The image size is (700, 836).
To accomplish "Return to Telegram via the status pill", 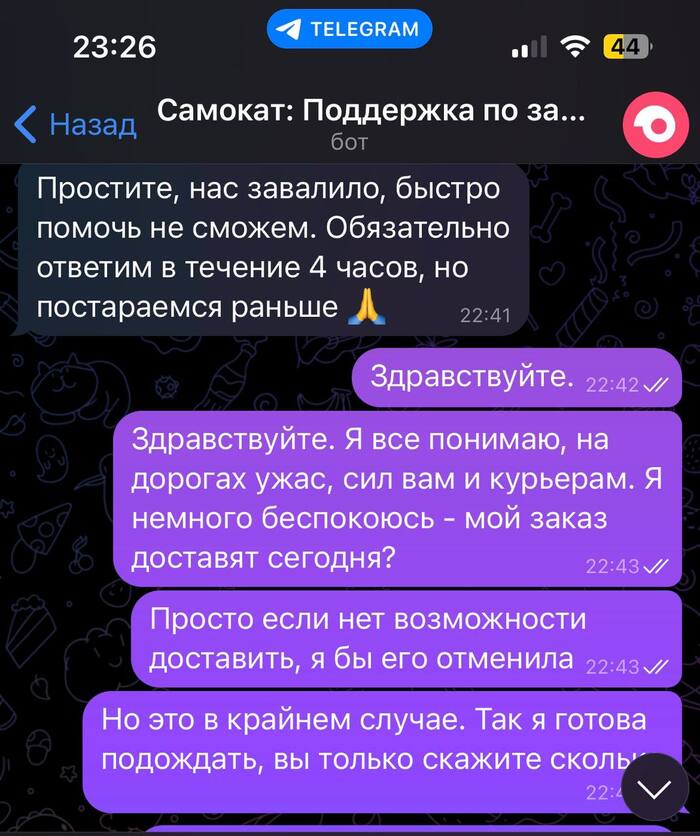I will pyautogui.click(x=350, y=30).
